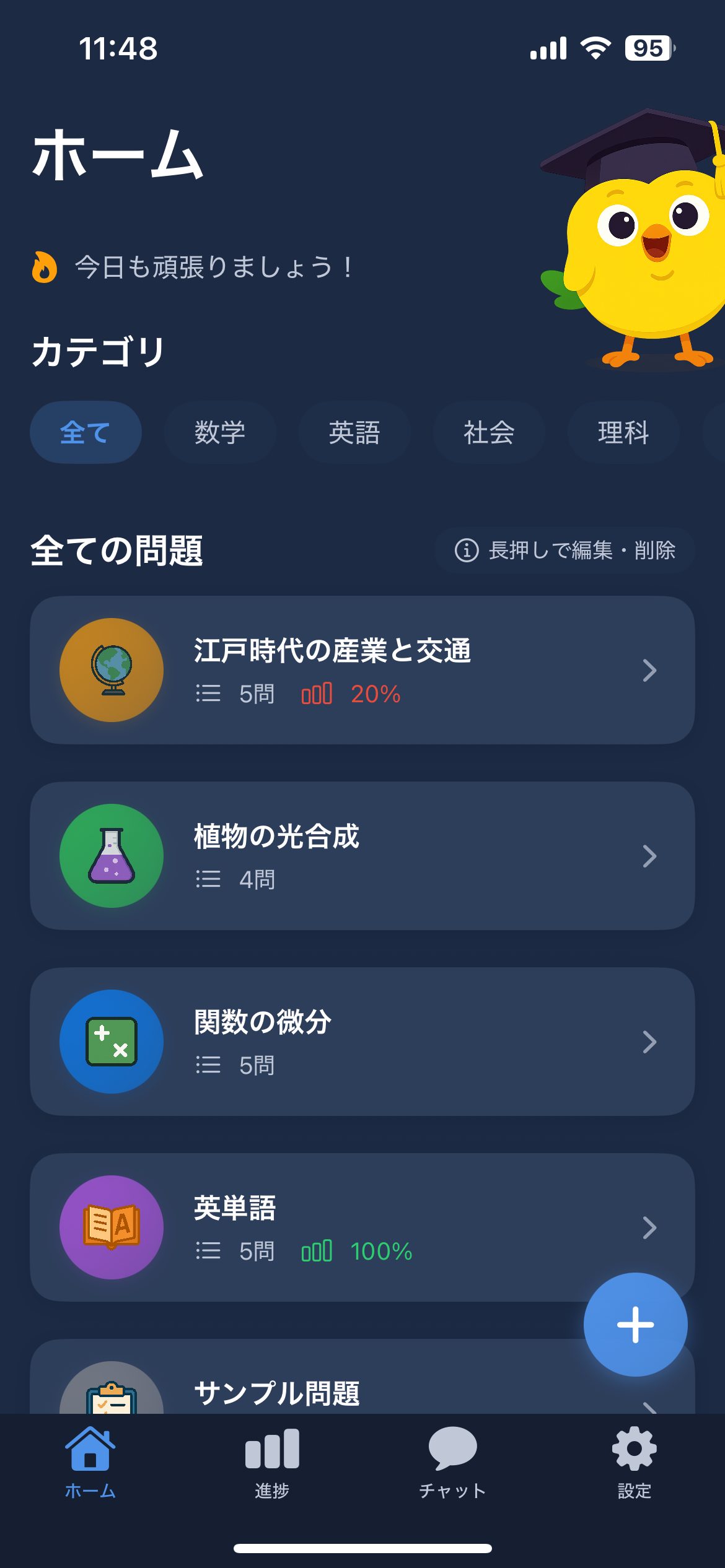Open the 植物の光合成 question set
The height and width of the screenshot is (1568, 725).
pos(362,856)
